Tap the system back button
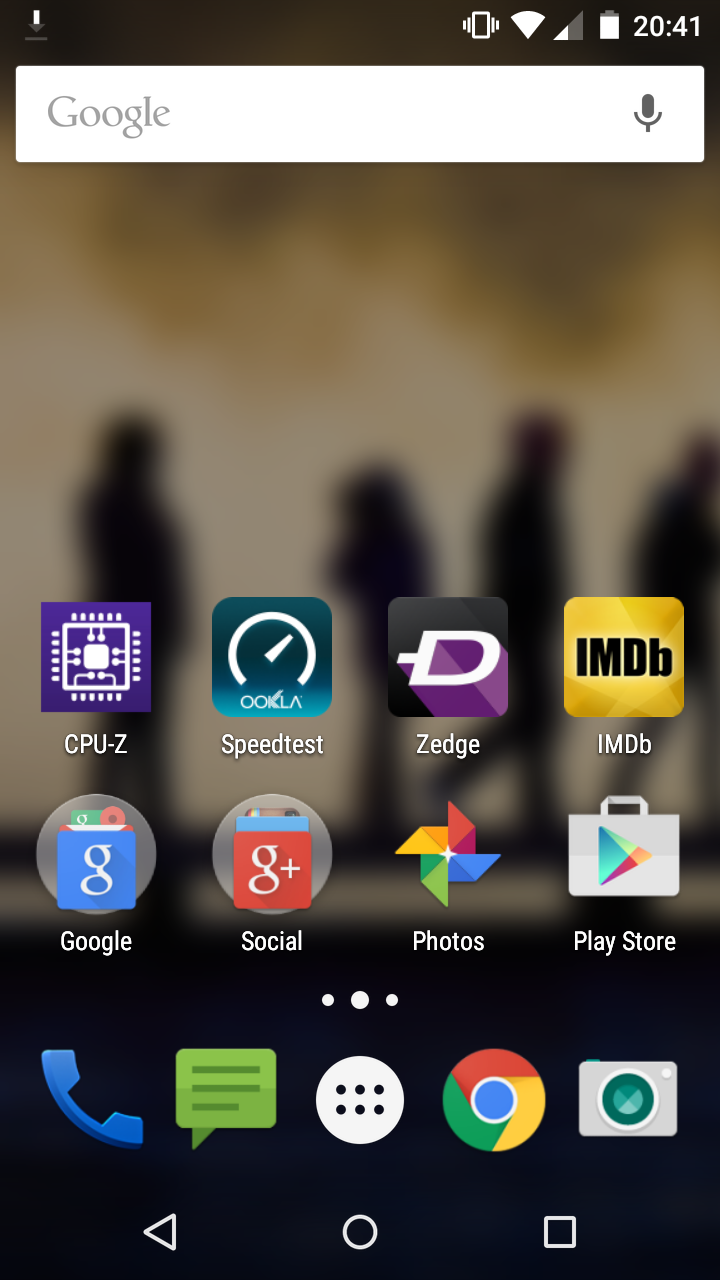Image resolution: width=720 pixels, height=1280 pixels. click(x=160, y=1232)
